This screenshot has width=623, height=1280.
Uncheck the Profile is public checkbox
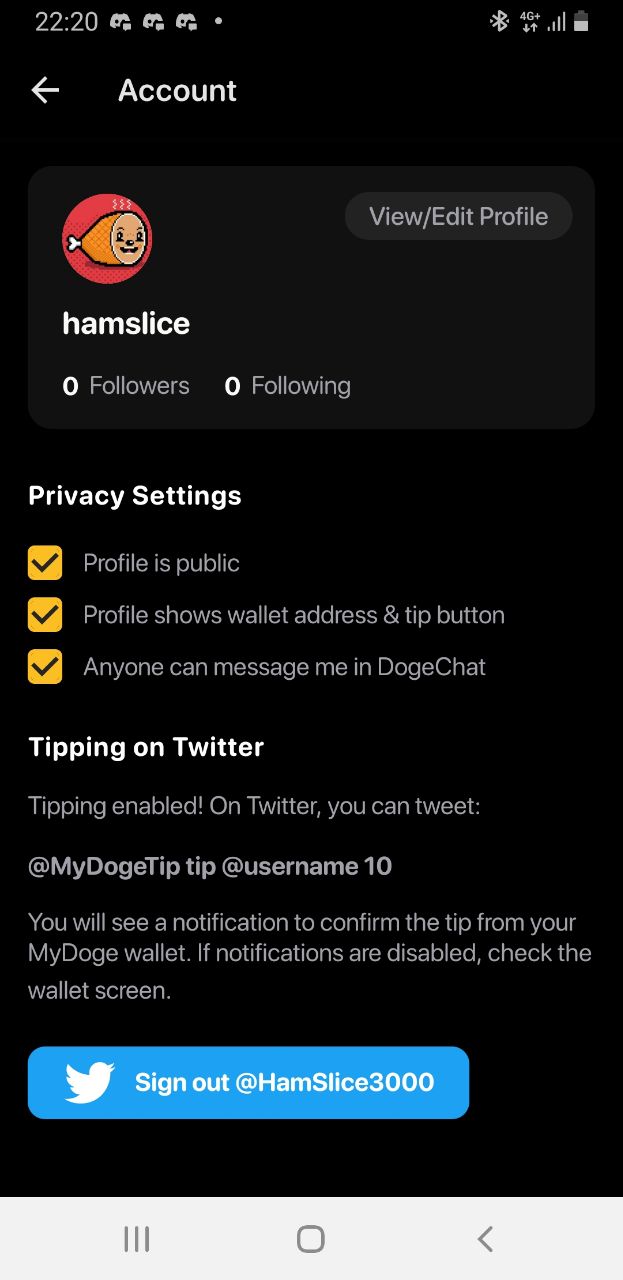pos(45,563)
